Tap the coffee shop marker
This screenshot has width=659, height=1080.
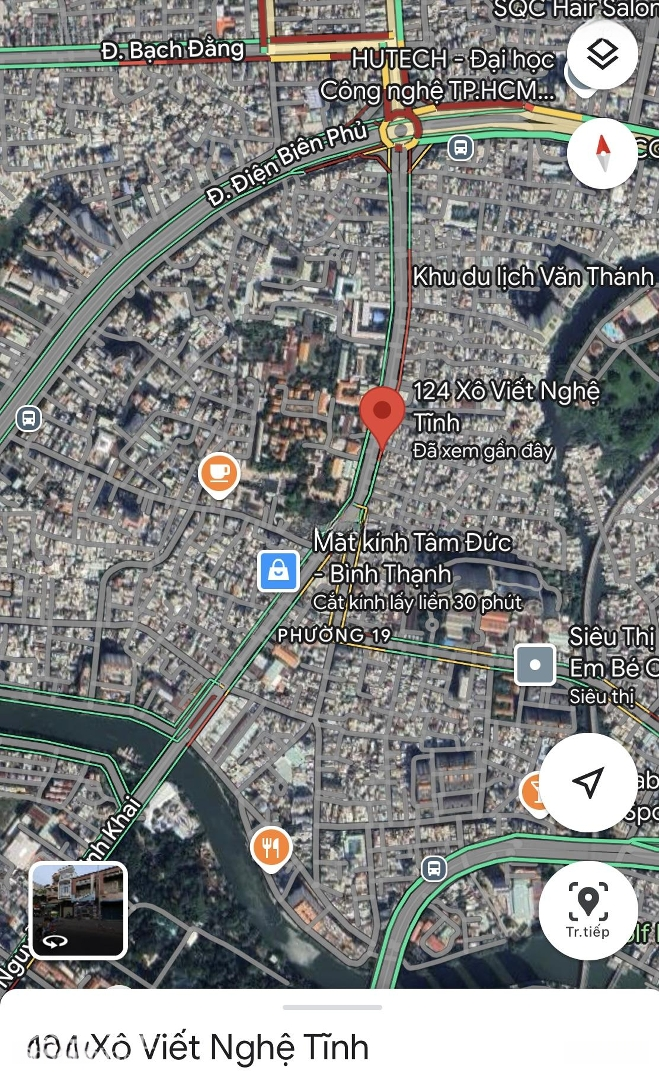(x=219, y=475)
